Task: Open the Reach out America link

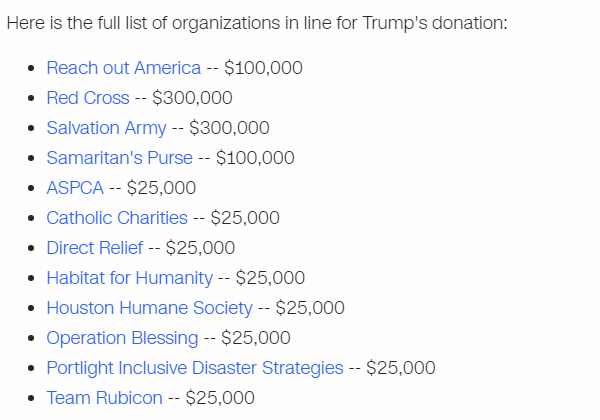Action: (123, 68)
